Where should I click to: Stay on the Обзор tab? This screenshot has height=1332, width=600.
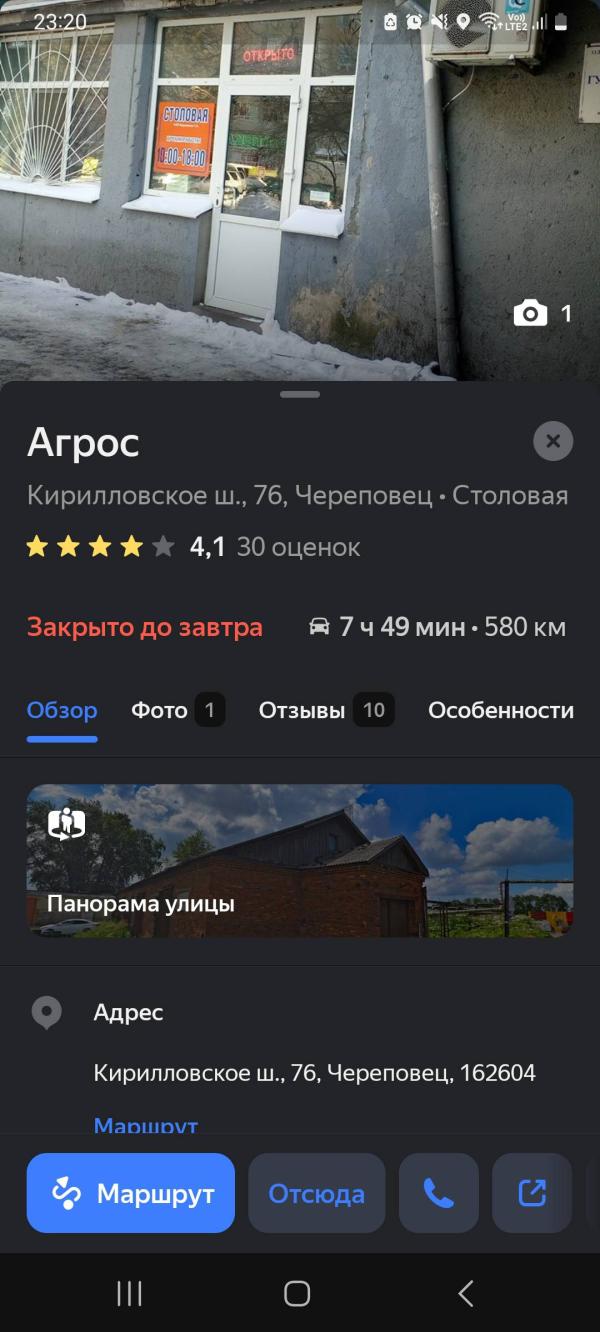coord(62,711)
